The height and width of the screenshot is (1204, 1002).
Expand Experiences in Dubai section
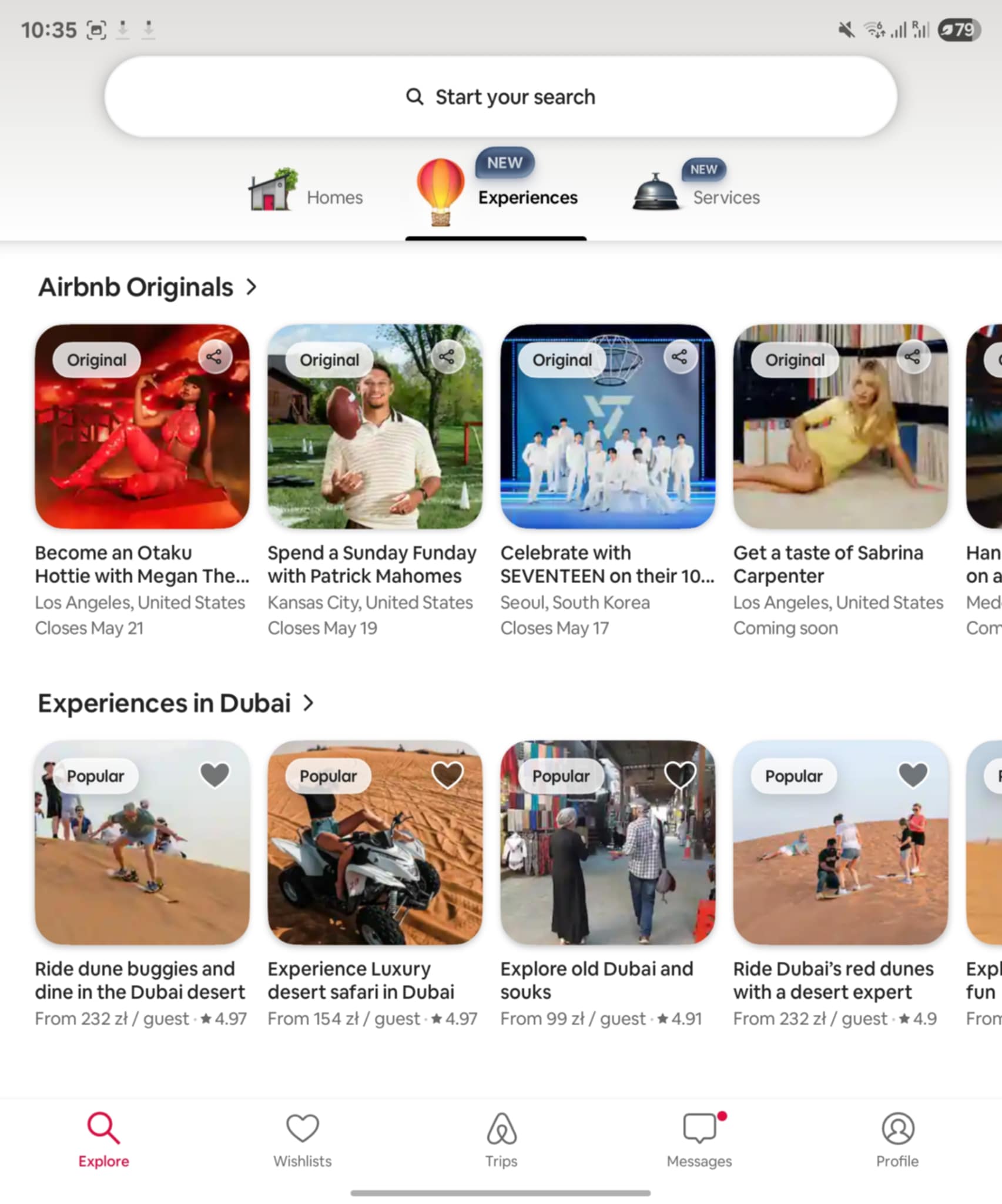tap(309, 703)
